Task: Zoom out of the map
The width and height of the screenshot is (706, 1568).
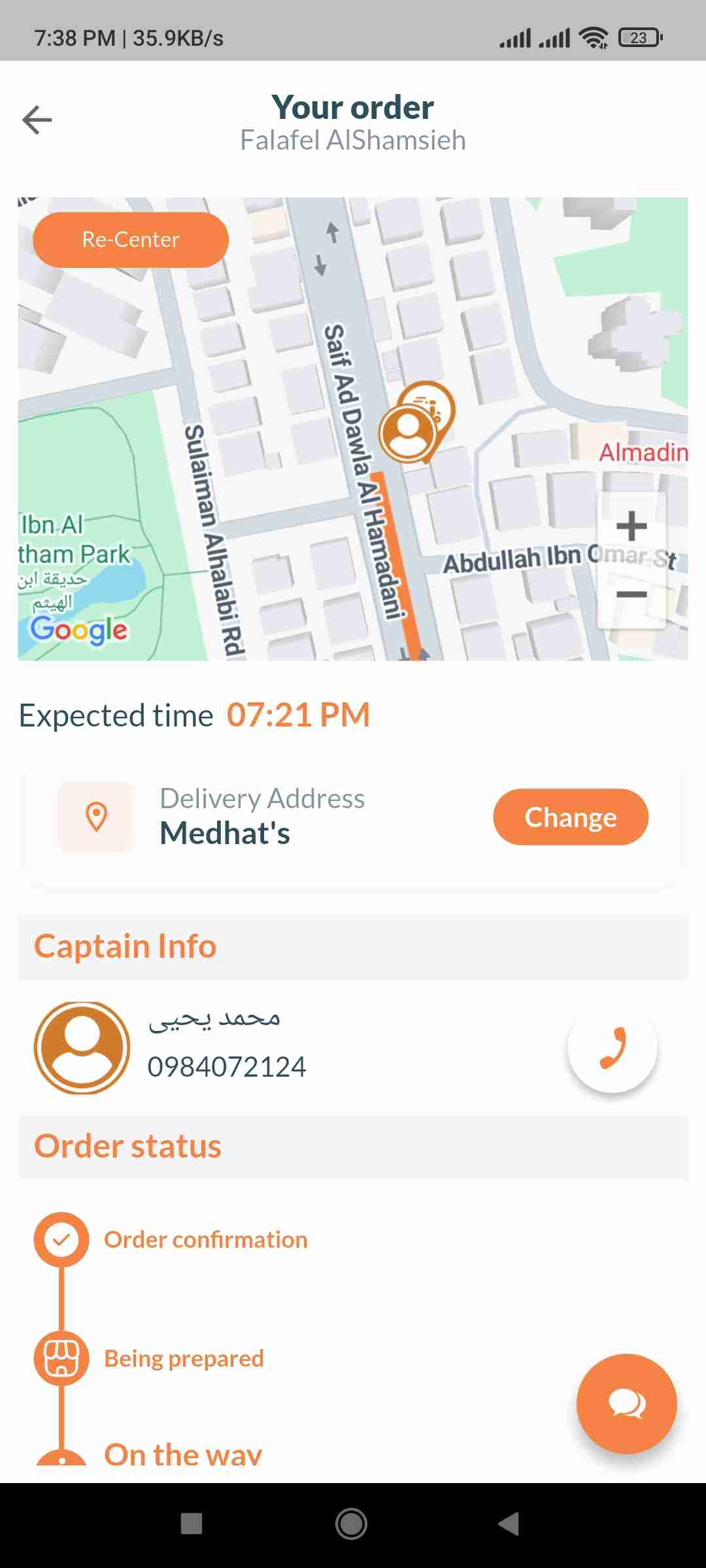Action: click(x=631, y=595)
